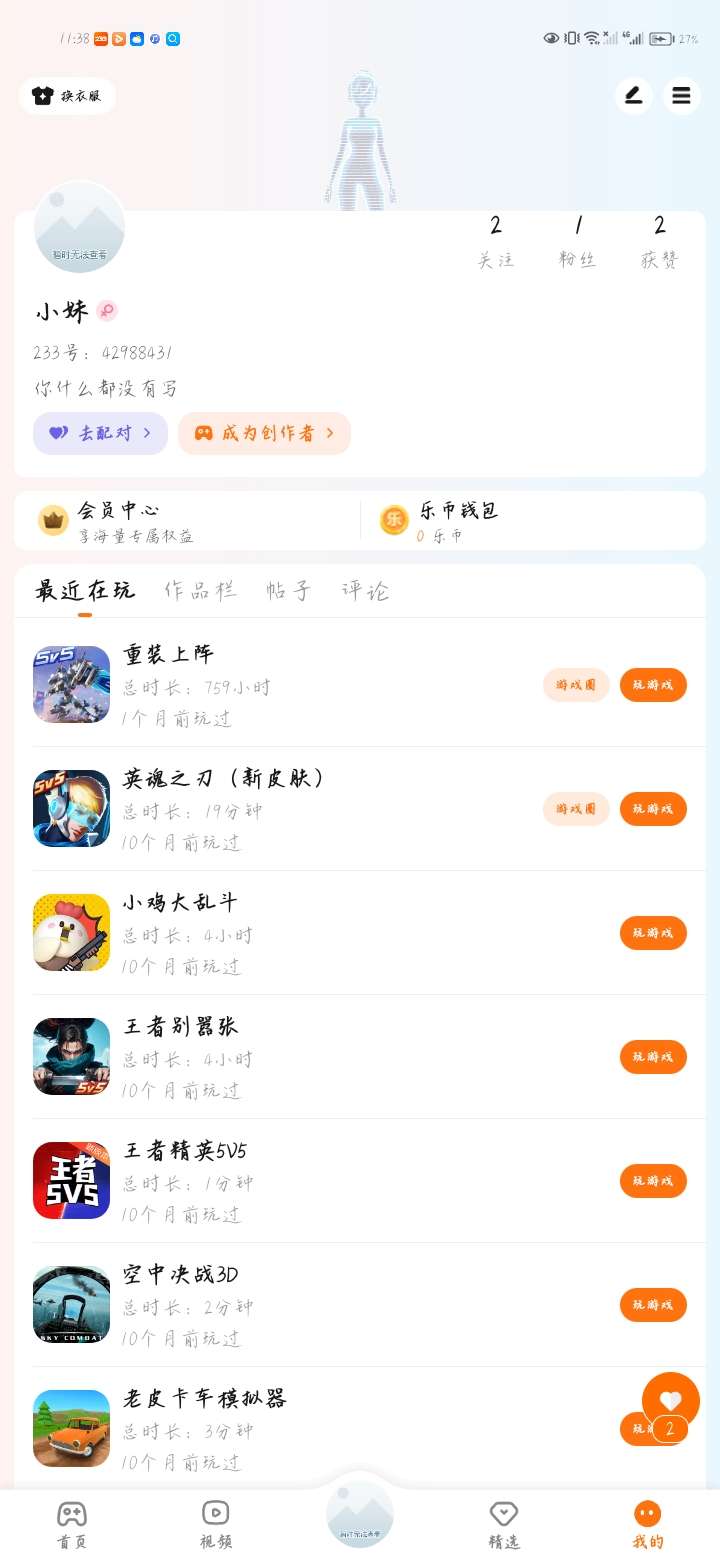This screenshot has width=720, height=1560.
Task: Go to the 首页 home tab
Action: (72, 1524)
